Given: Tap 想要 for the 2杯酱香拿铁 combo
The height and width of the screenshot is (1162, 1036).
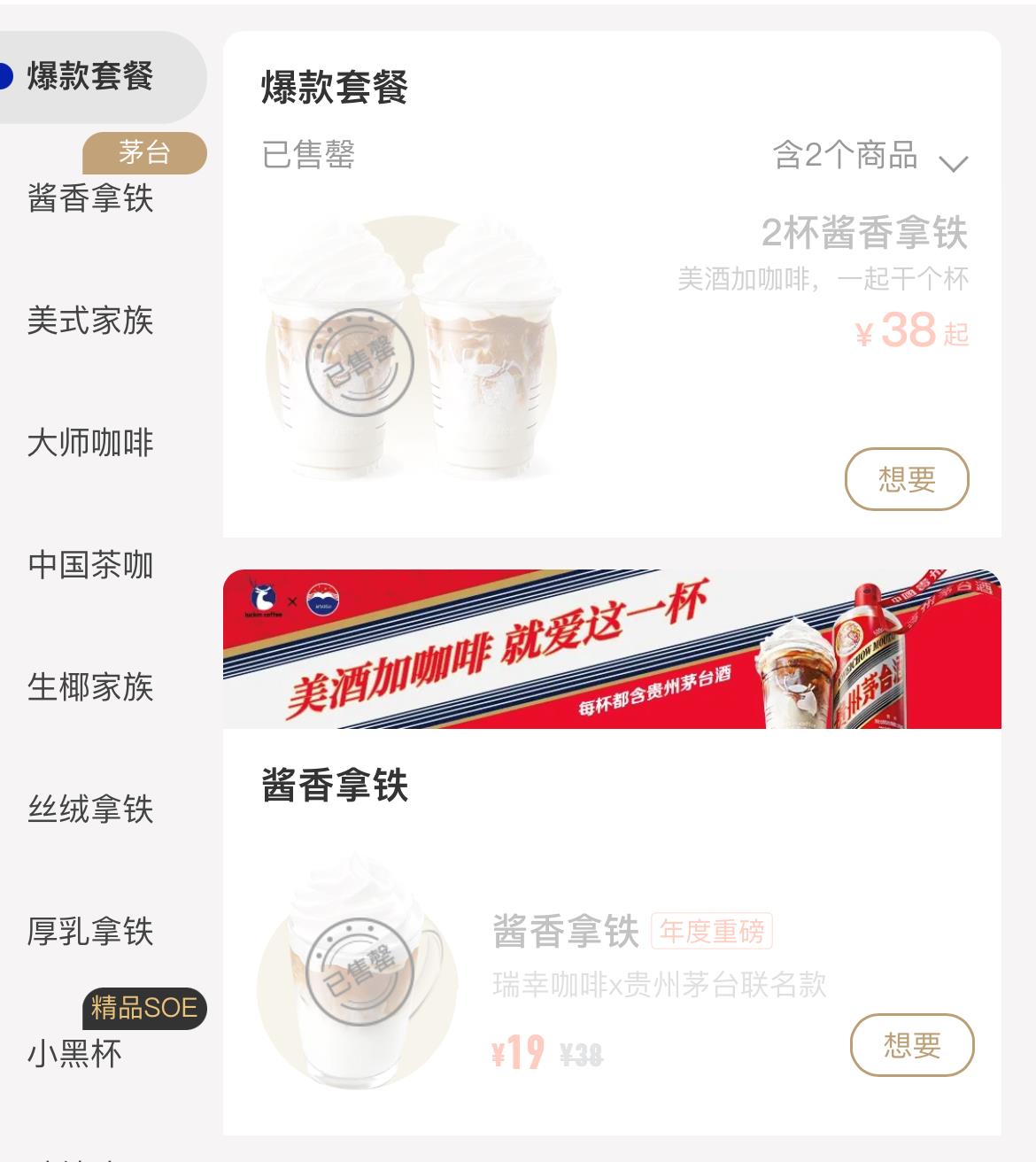Looking at the screenshot, I should click(907, 479).
